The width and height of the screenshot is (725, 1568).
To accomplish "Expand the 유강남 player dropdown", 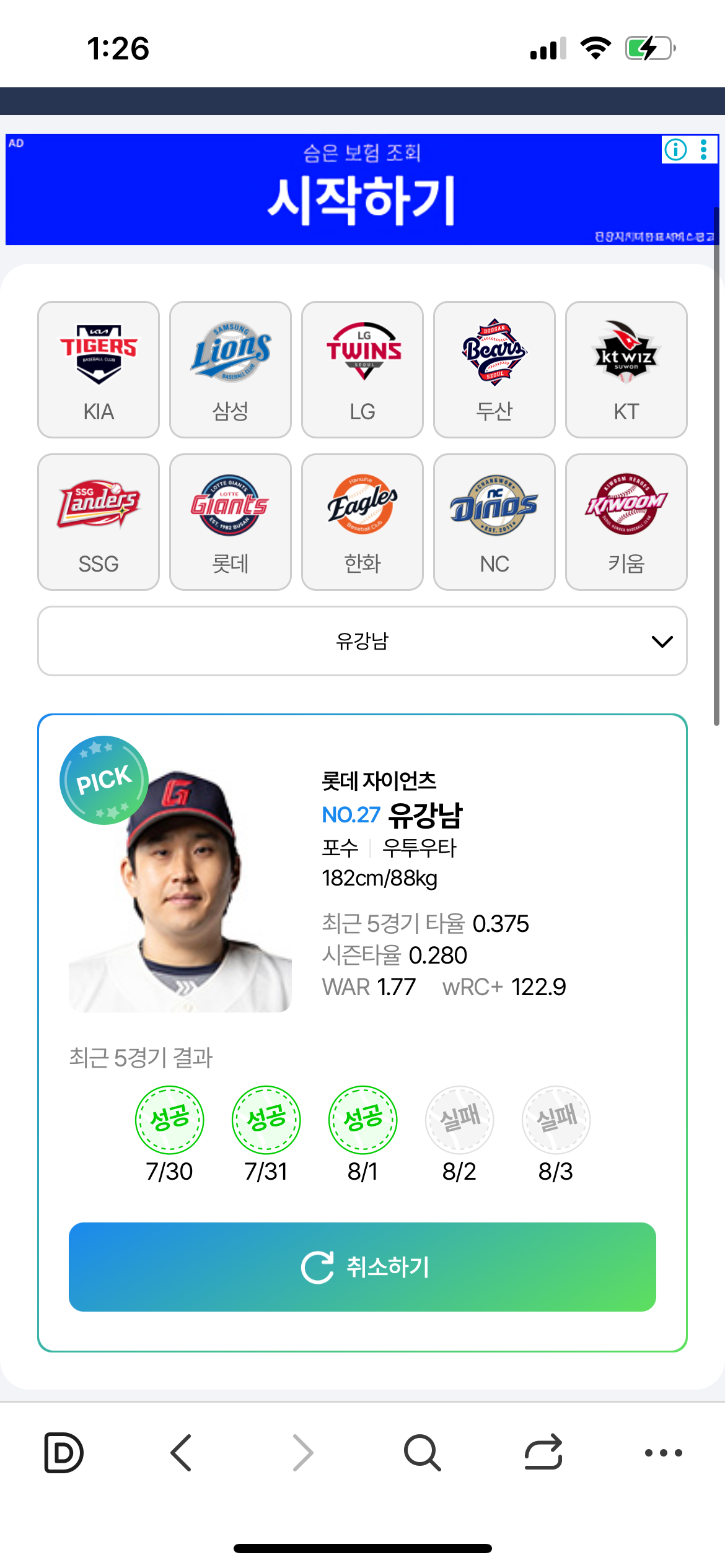I will click(362, 641).
